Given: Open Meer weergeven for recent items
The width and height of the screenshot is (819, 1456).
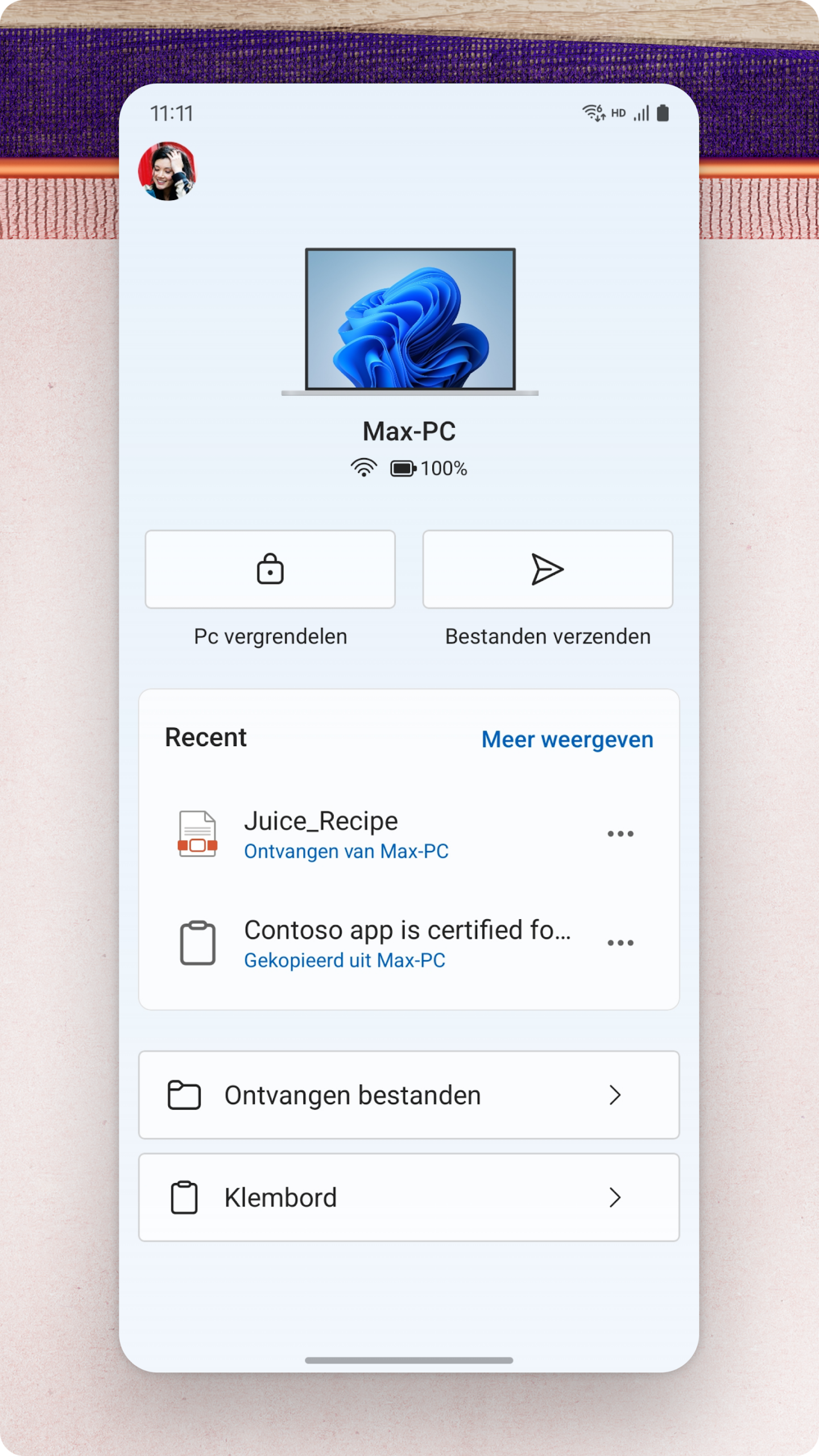Looking at the screenshot, I should coord(567,738).
